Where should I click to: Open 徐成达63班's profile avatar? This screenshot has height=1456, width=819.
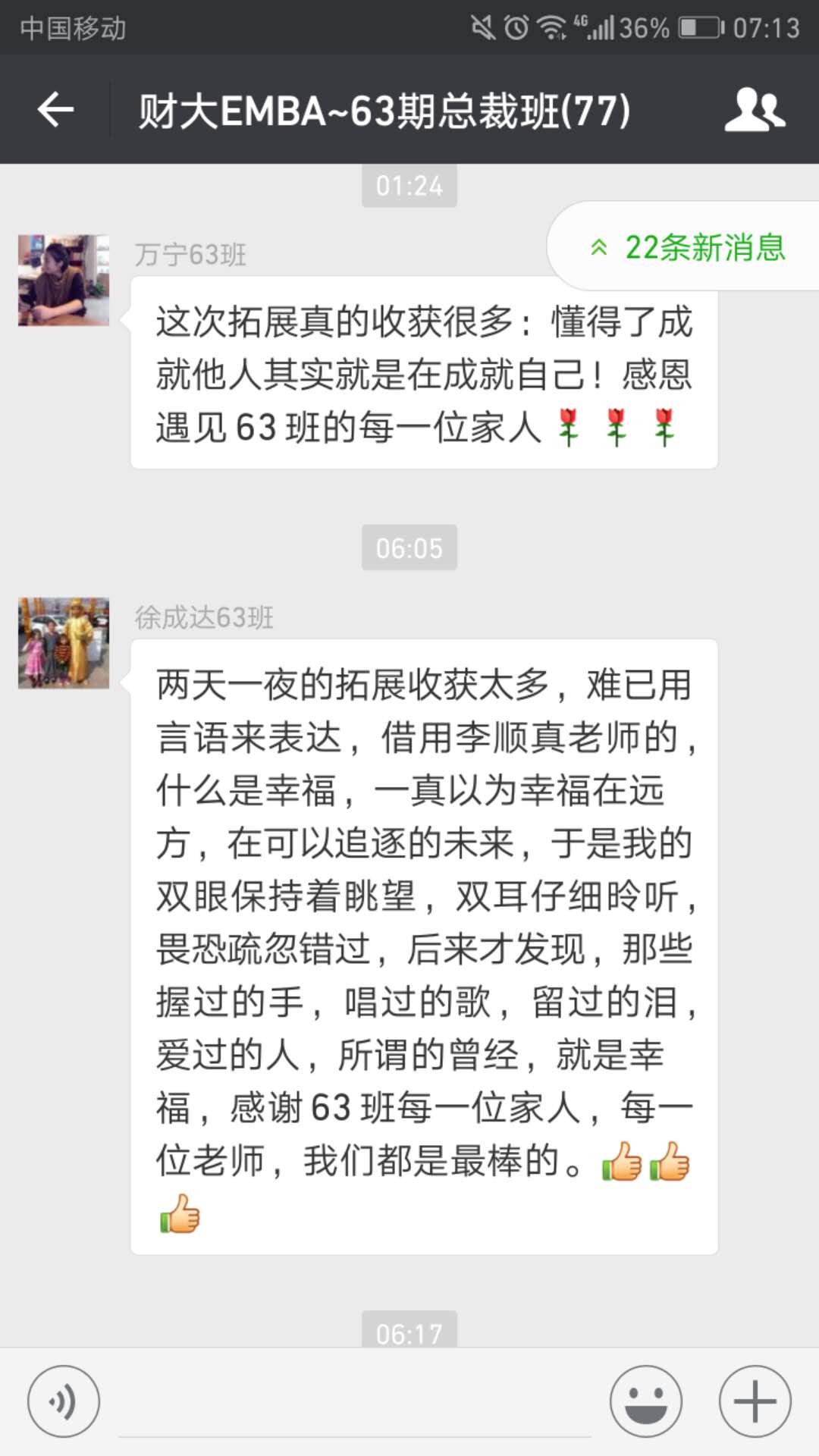click(64, 643)
